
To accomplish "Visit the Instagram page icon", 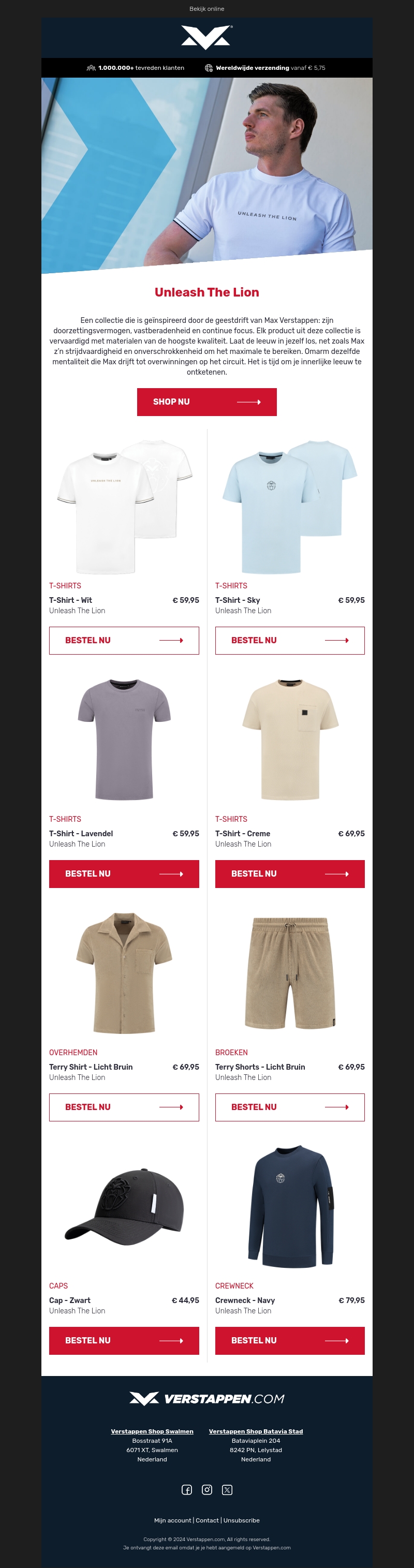I will (207, 1489).
